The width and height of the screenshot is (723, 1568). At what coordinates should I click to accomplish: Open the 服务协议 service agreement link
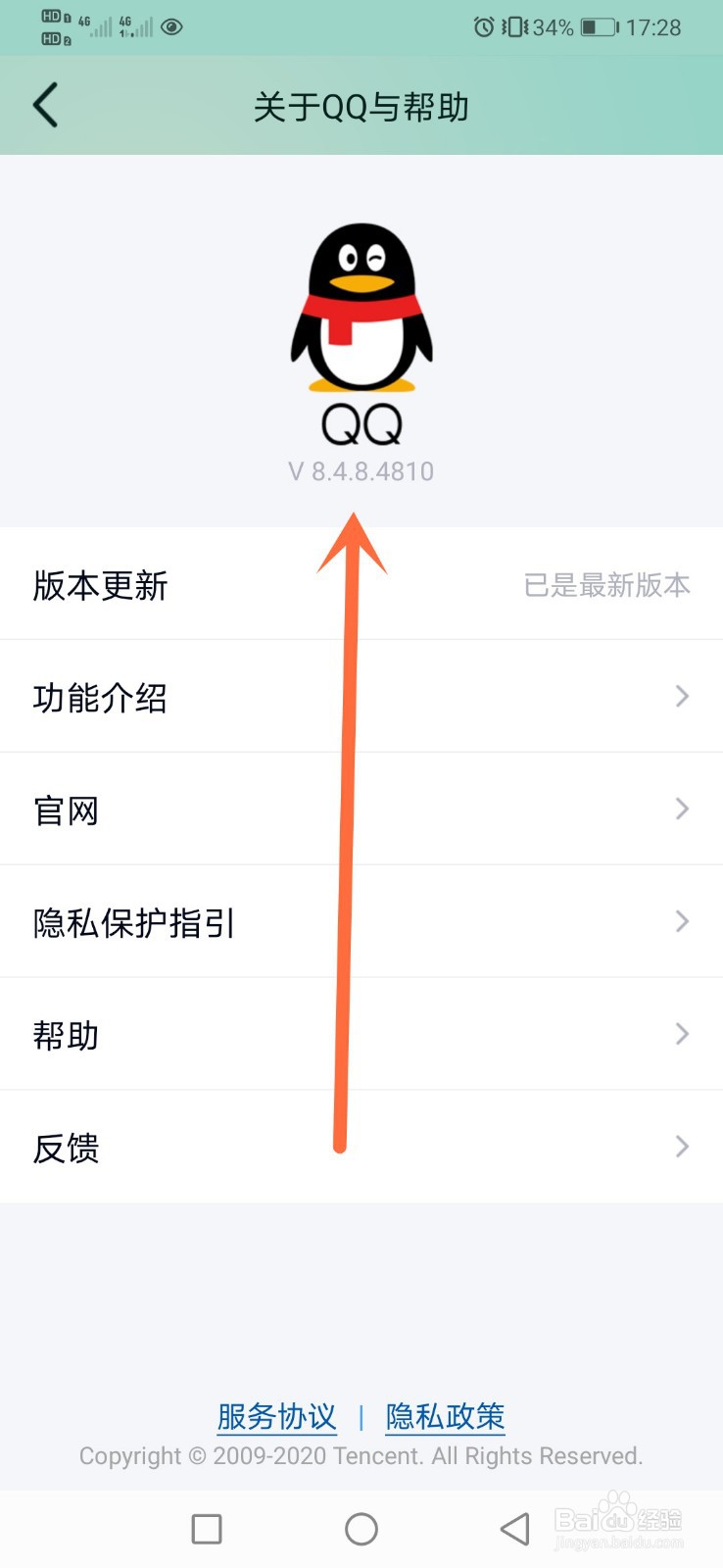pos(275,1417)
